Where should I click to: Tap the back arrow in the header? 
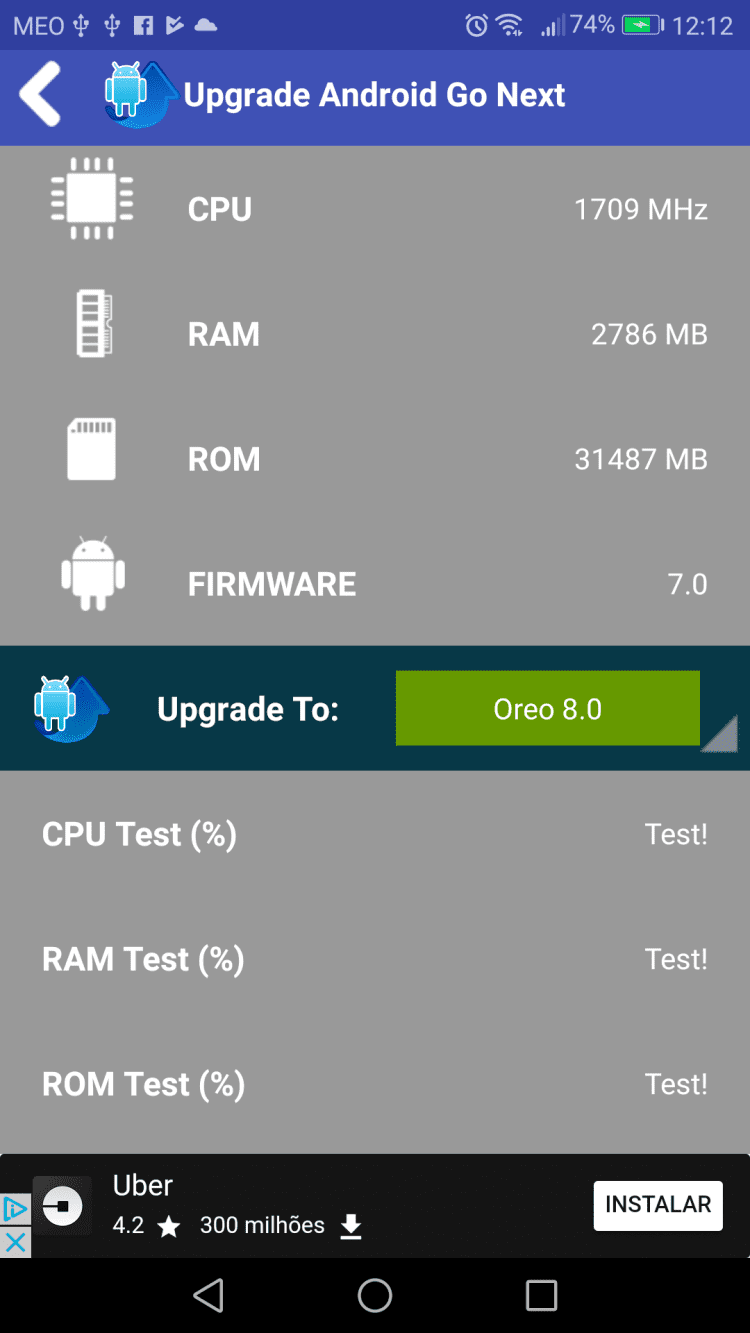tap(40, 95)
